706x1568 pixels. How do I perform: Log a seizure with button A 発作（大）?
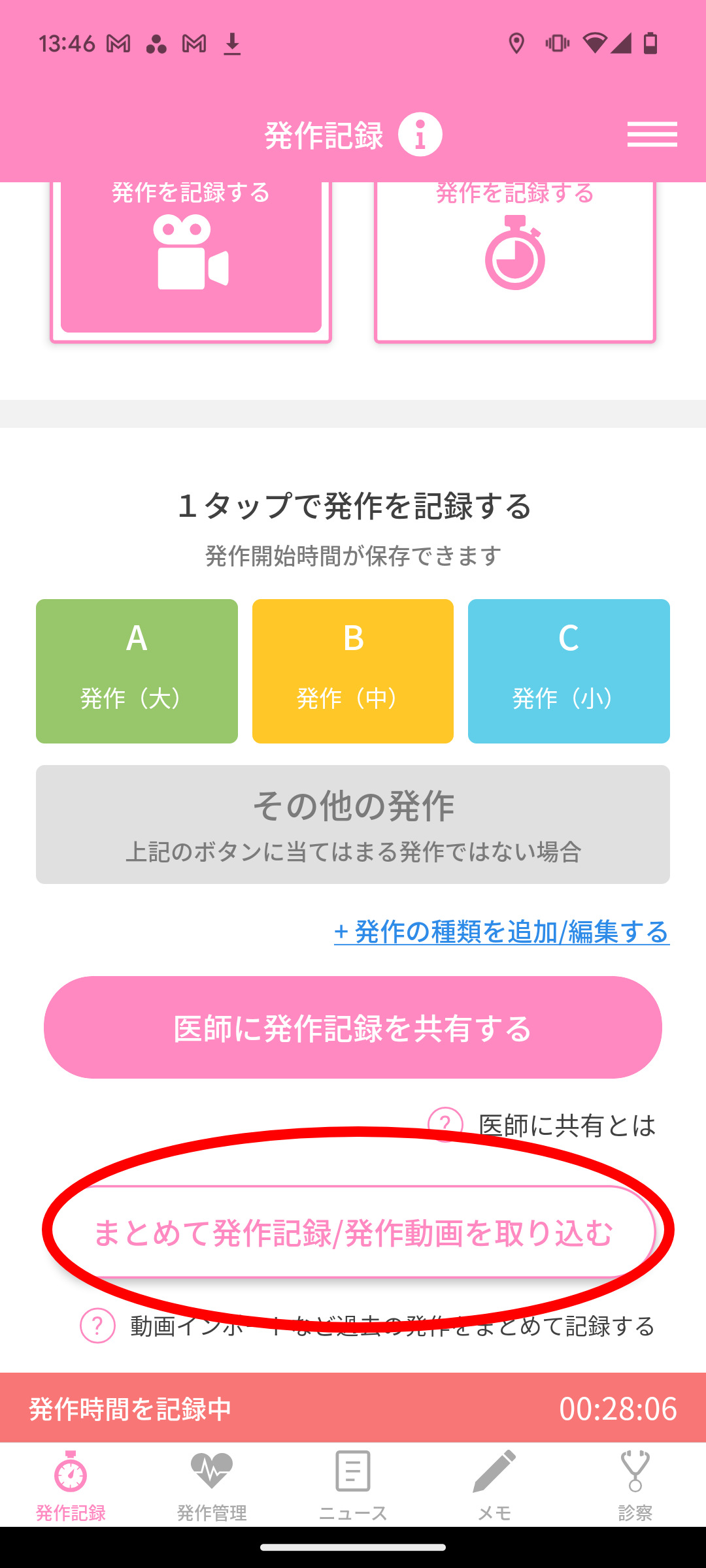point(137,671)
